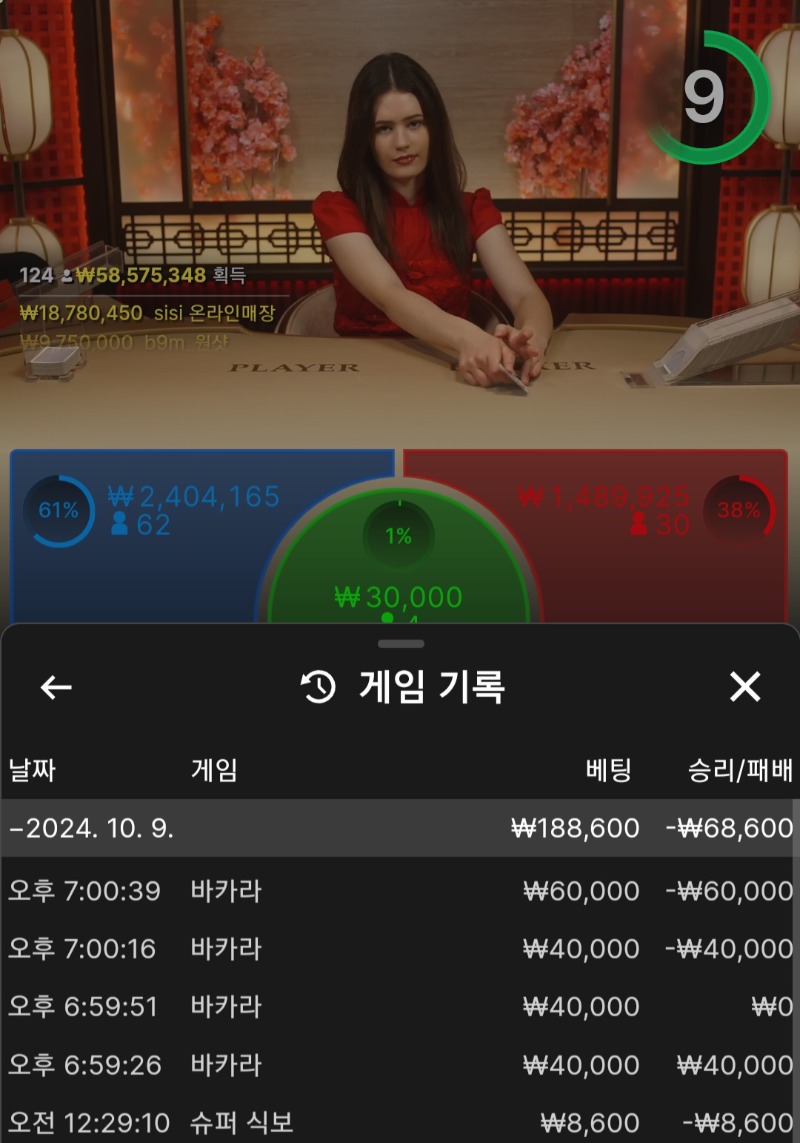The image size is (800, 1143).
Task: Close the 게임 기록 panel
Action: click(745, 687)
